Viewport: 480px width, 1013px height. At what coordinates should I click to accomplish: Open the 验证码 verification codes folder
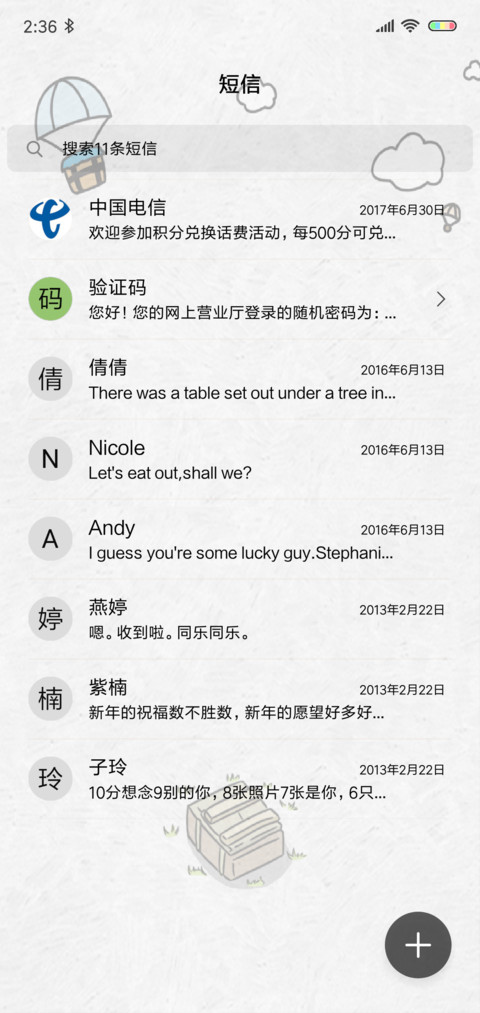point(240,300)
